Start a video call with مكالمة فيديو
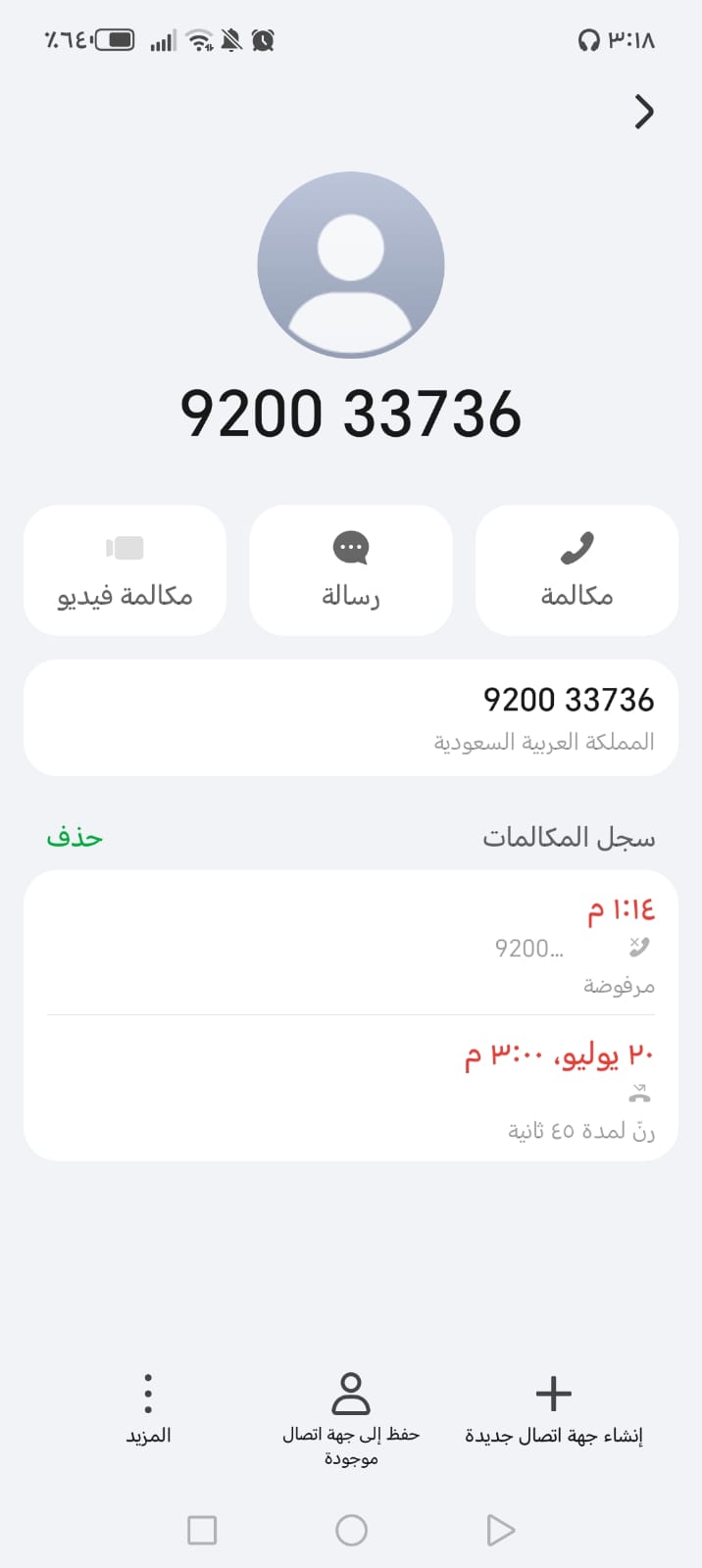This screenshot has height=1568, width=702. click(x=125, y=570)
